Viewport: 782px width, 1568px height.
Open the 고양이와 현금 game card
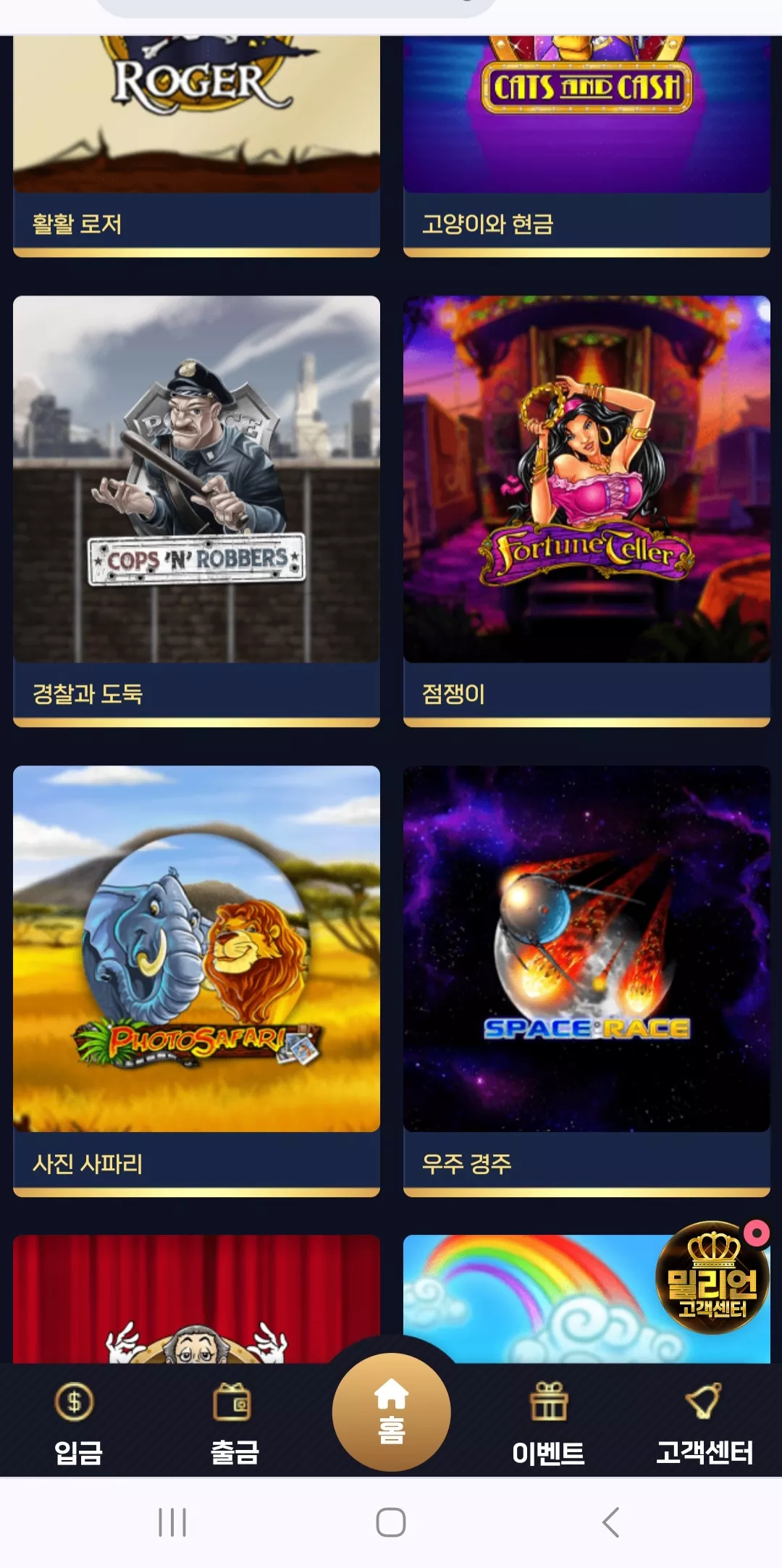pos(586,146)
